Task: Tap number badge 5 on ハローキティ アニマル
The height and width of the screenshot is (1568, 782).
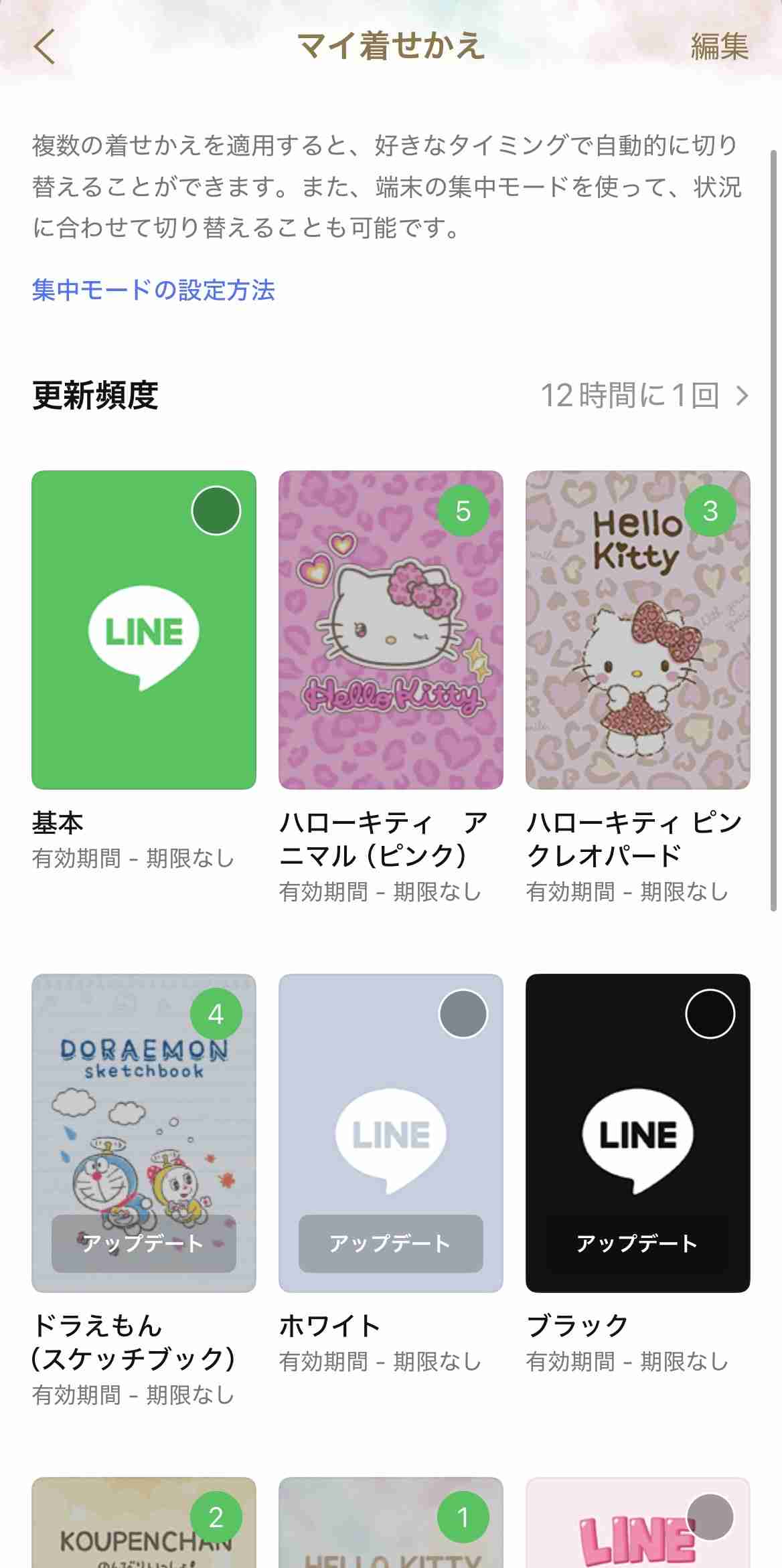Action: tap(461, 511)
